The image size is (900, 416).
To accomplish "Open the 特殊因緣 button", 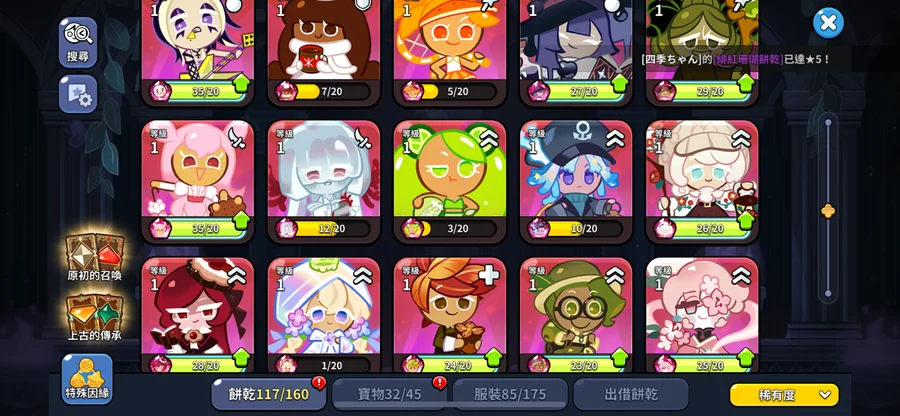I will [87, 379].
